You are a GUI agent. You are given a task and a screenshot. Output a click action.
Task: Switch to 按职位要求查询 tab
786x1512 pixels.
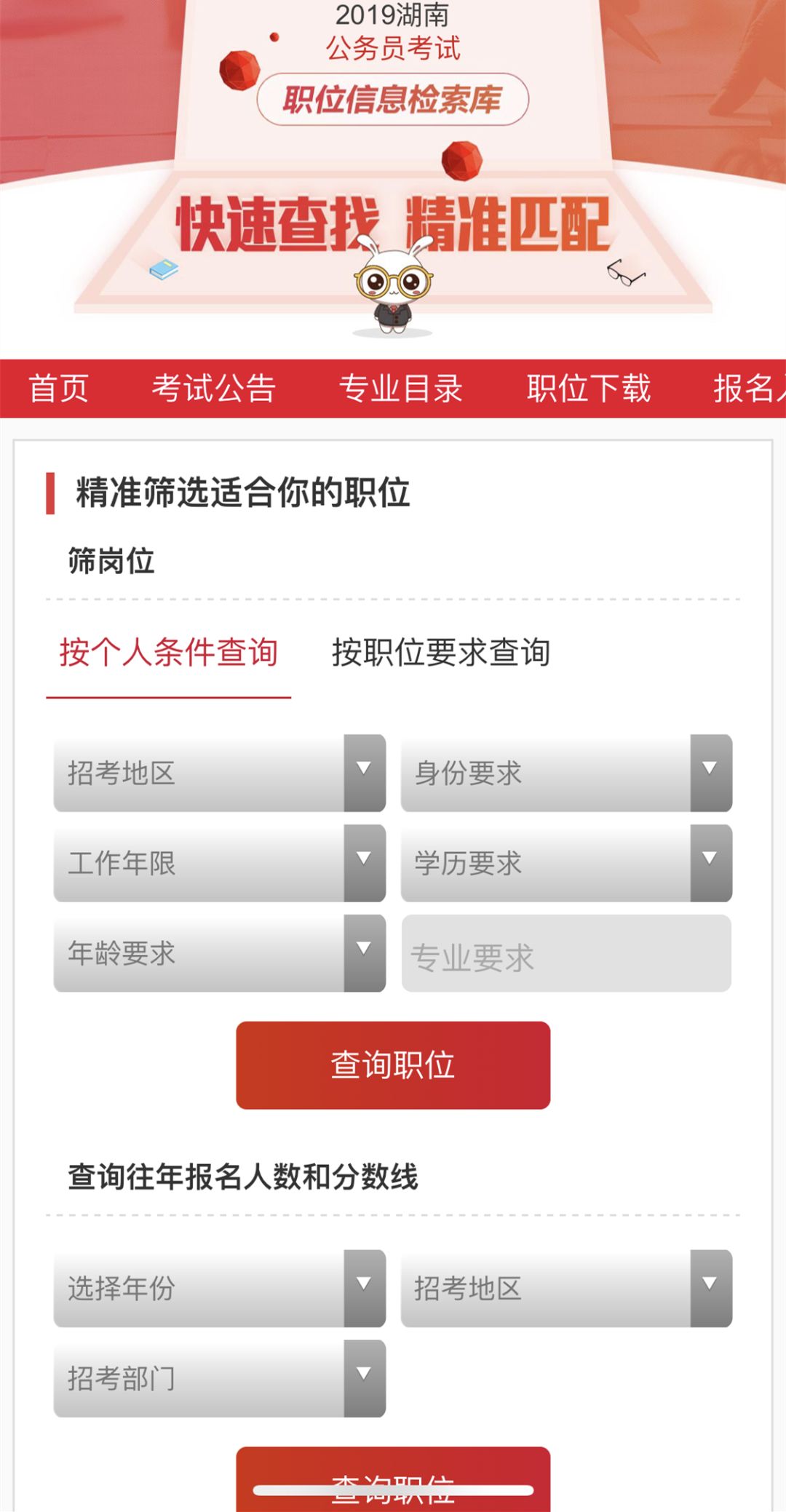pyautogui.click(x=441, y=652)
